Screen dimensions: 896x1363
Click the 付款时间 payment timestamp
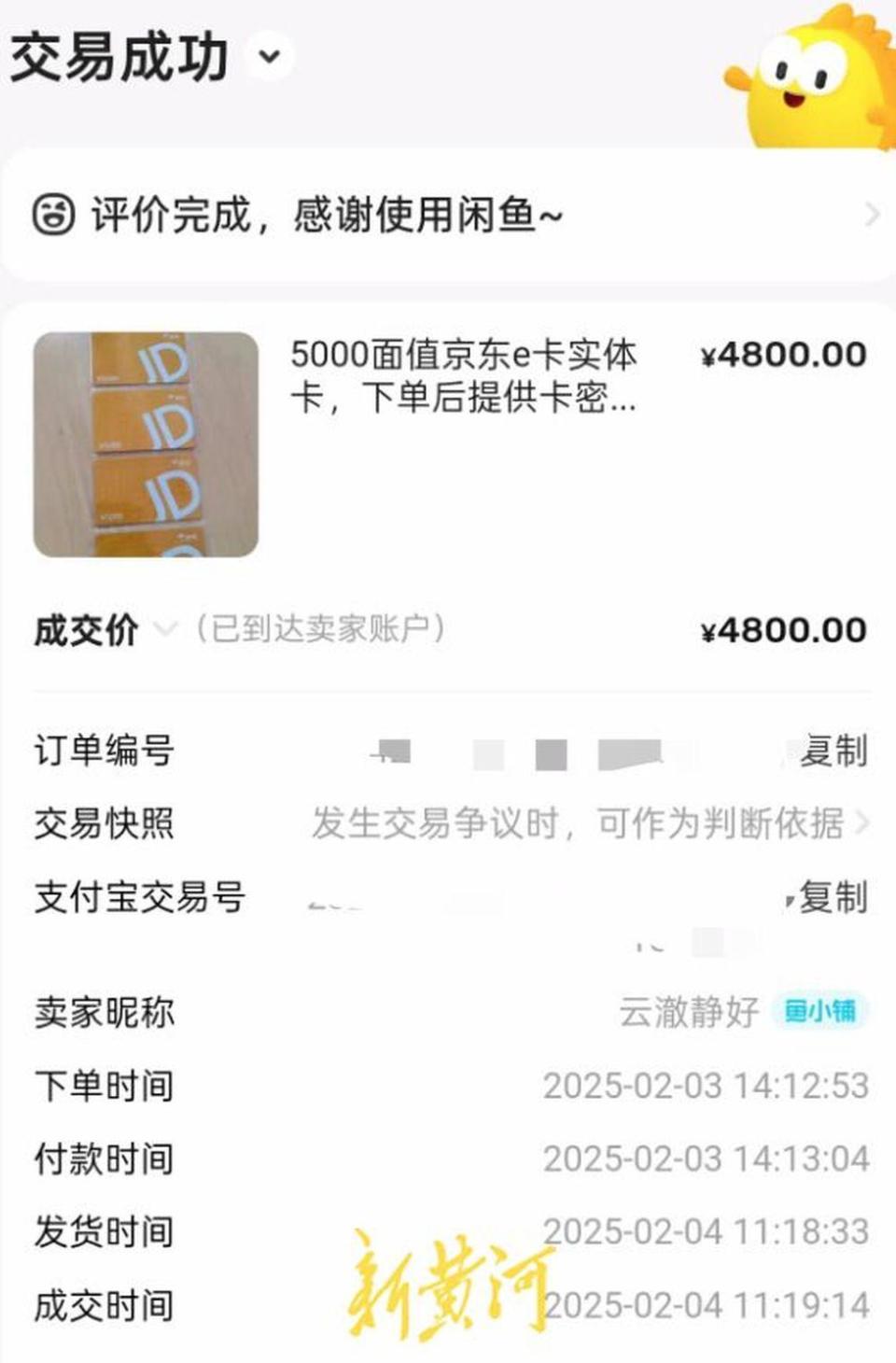click(705, 1159)
